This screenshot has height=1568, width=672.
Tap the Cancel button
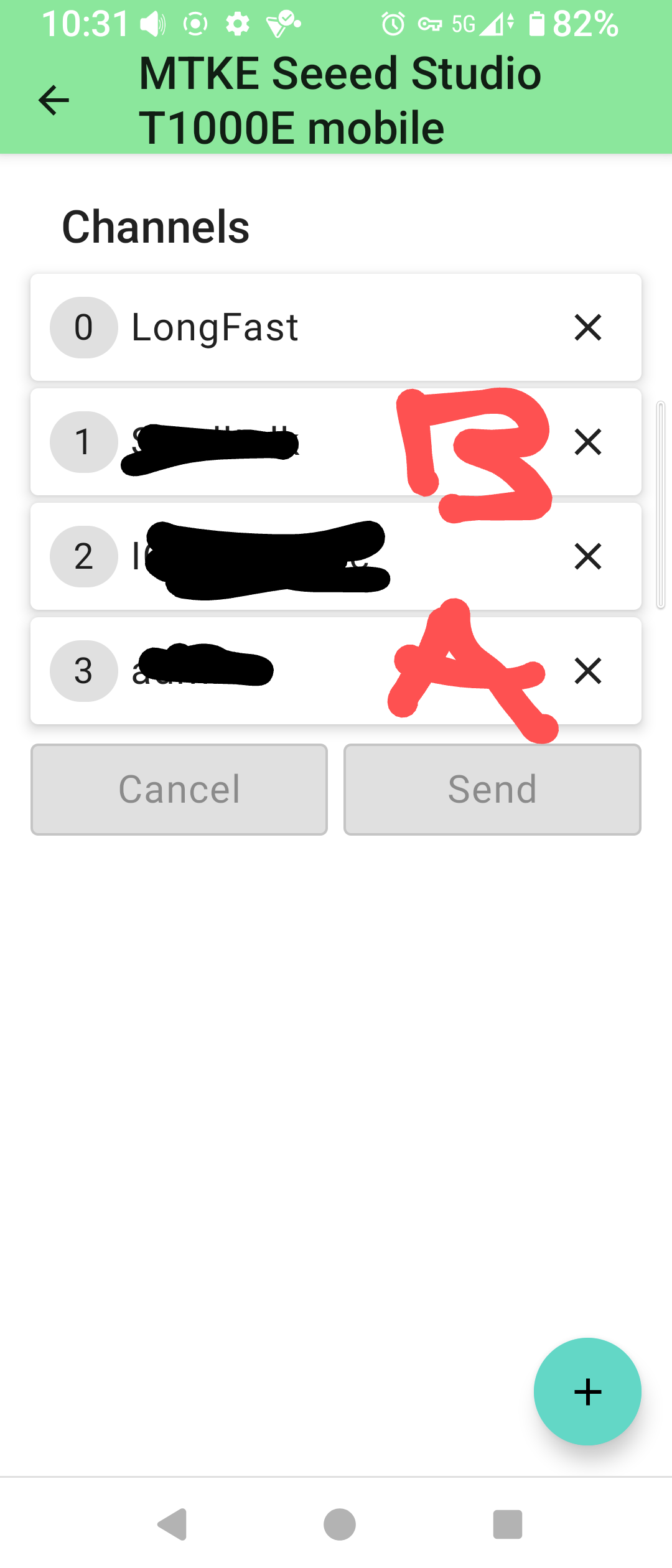tap(179, 789)
